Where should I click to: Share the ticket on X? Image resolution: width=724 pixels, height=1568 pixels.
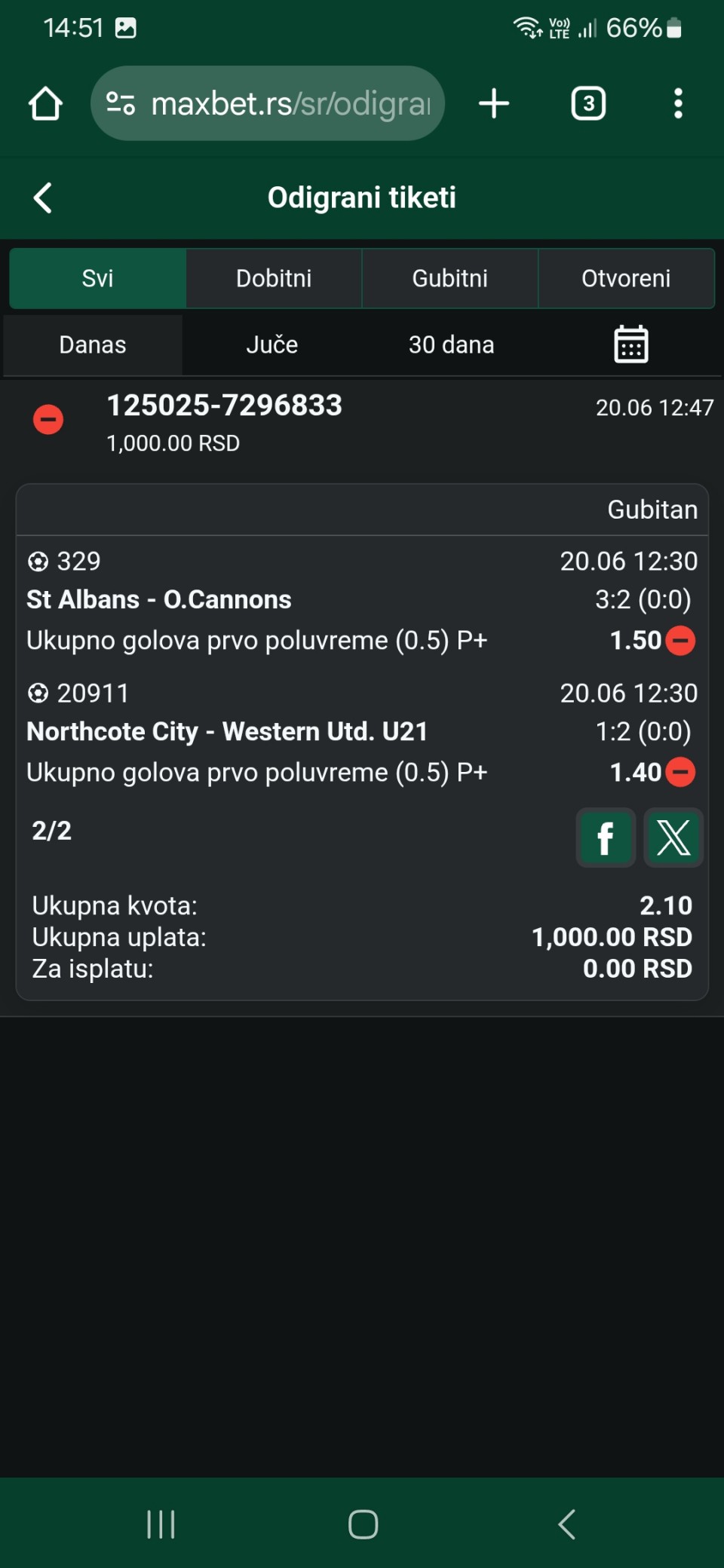[673, 838]
